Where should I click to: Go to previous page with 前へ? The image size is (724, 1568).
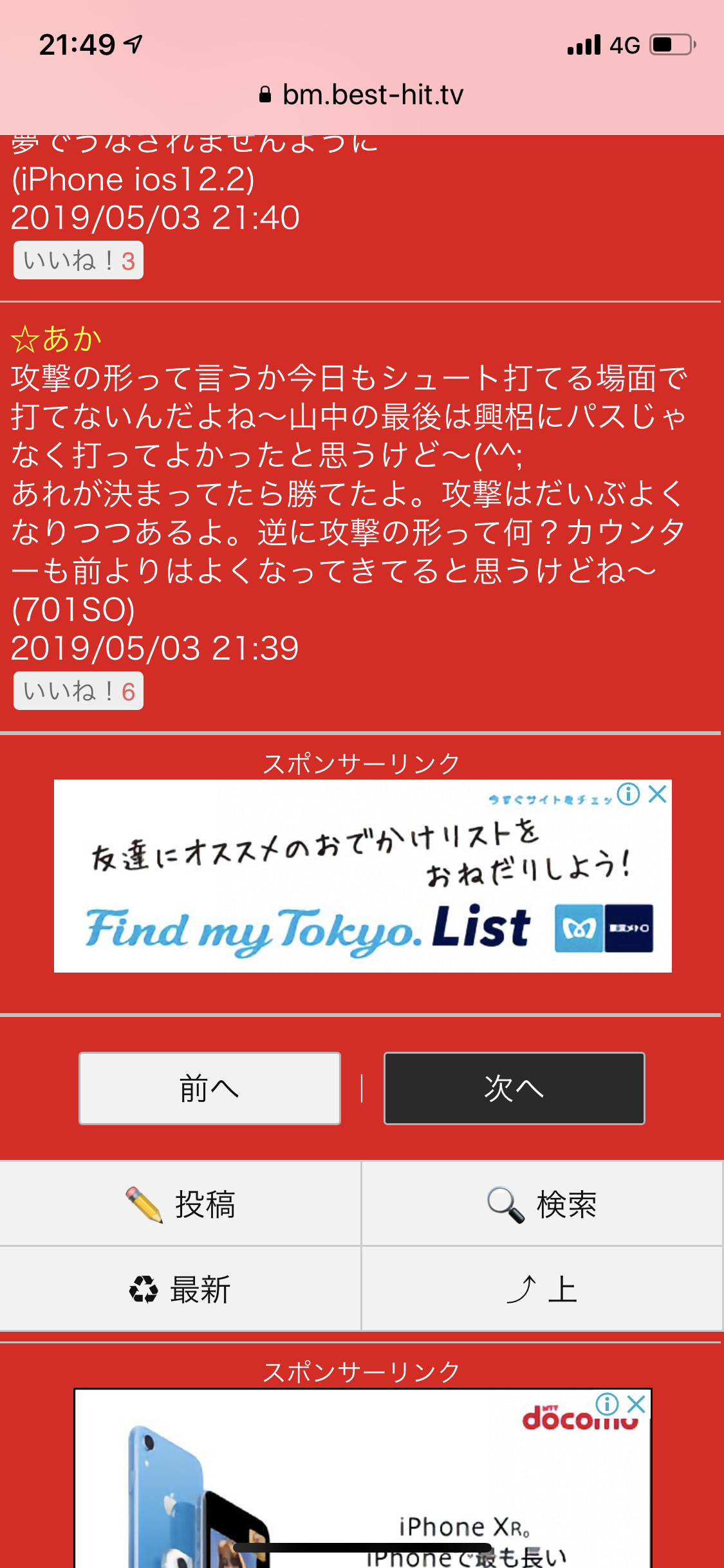pos(209,1088)
